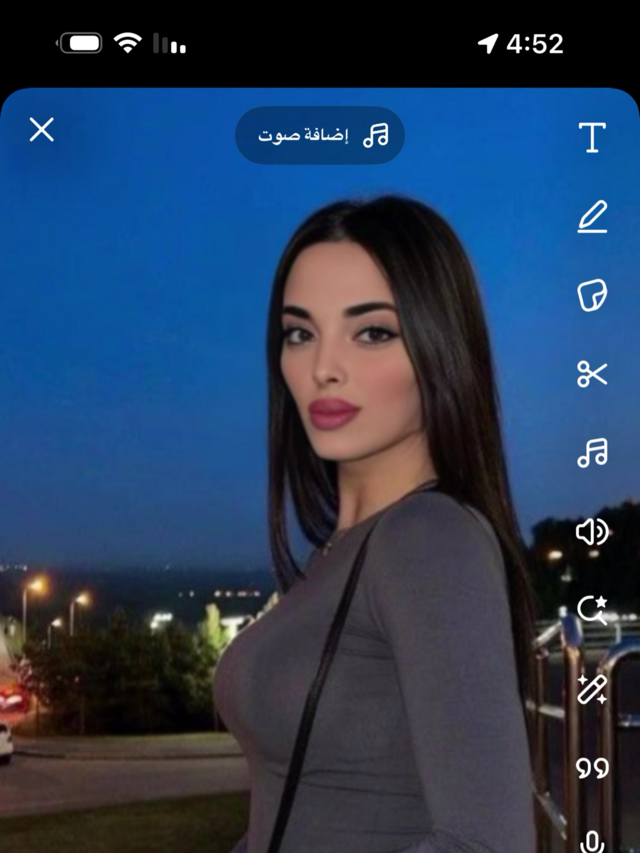Toggle the speaker sound icon
Screen dimensions: 640x853
coord(592,531)
